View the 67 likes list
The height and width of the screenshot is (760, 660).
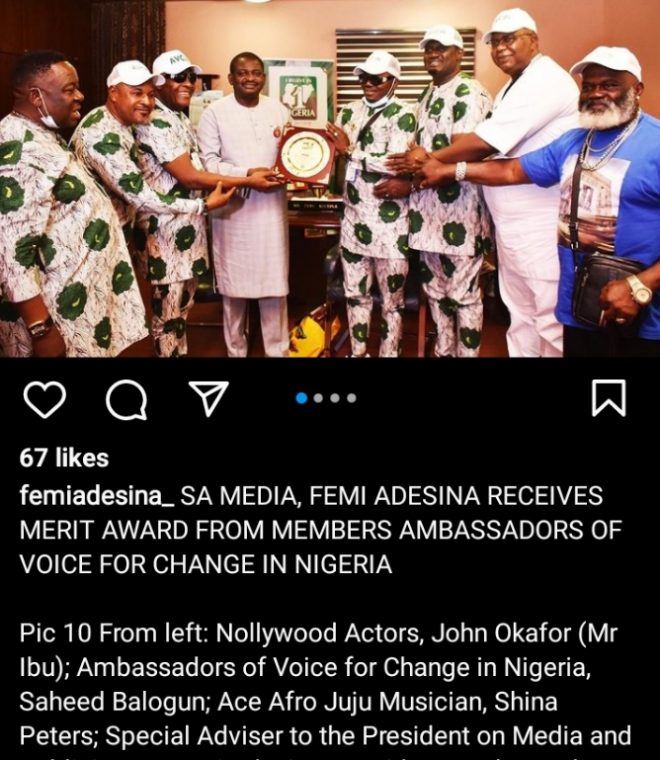click(64, 458)
